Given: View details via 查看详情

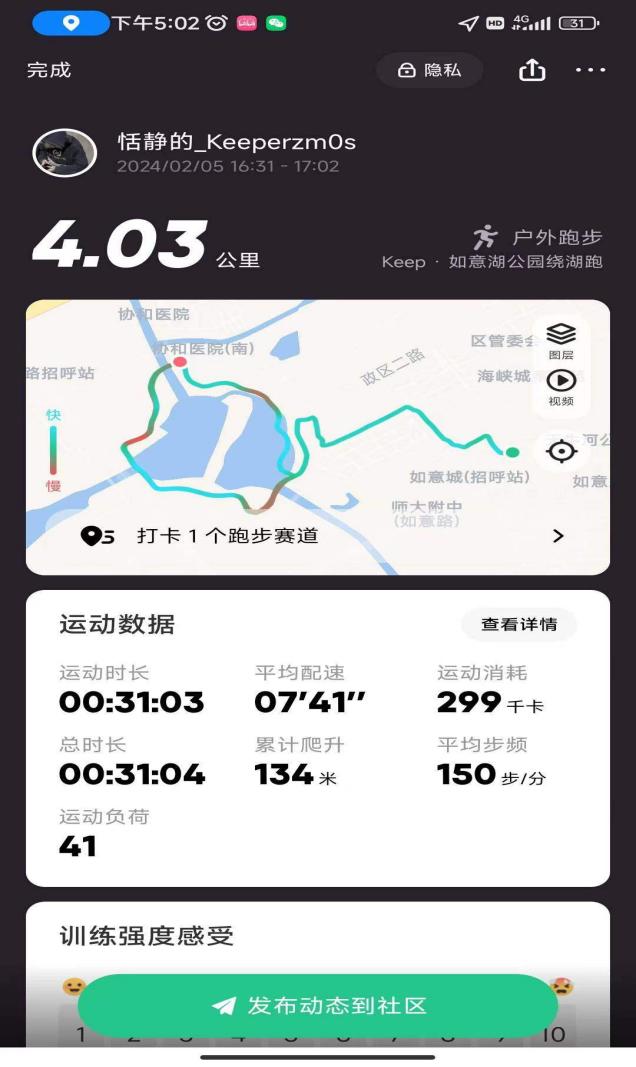Looking at the screenshot, I should pos(519,624).
